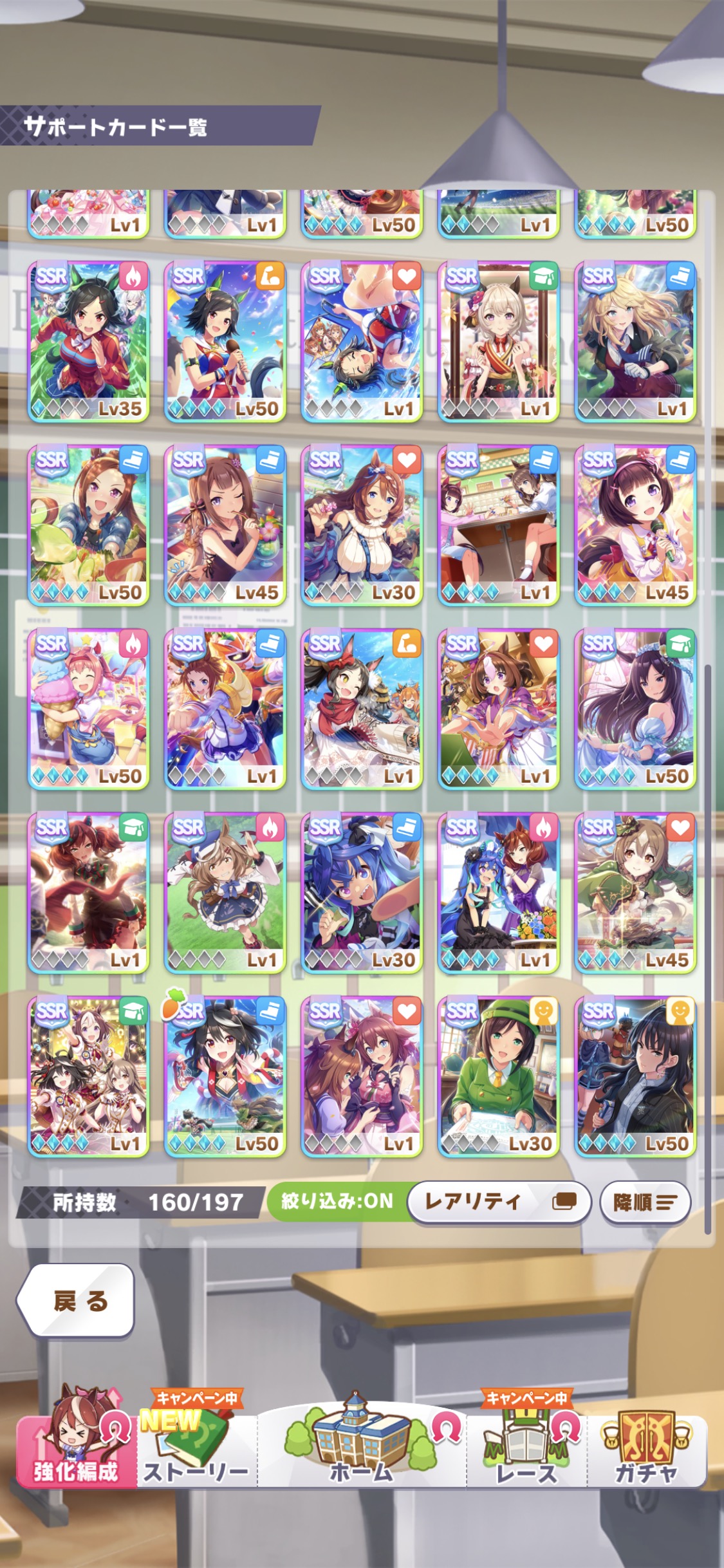Open the card of the girl in a red scarf in snow
The image size is (724, 1568).
click(x=362, y=709)
